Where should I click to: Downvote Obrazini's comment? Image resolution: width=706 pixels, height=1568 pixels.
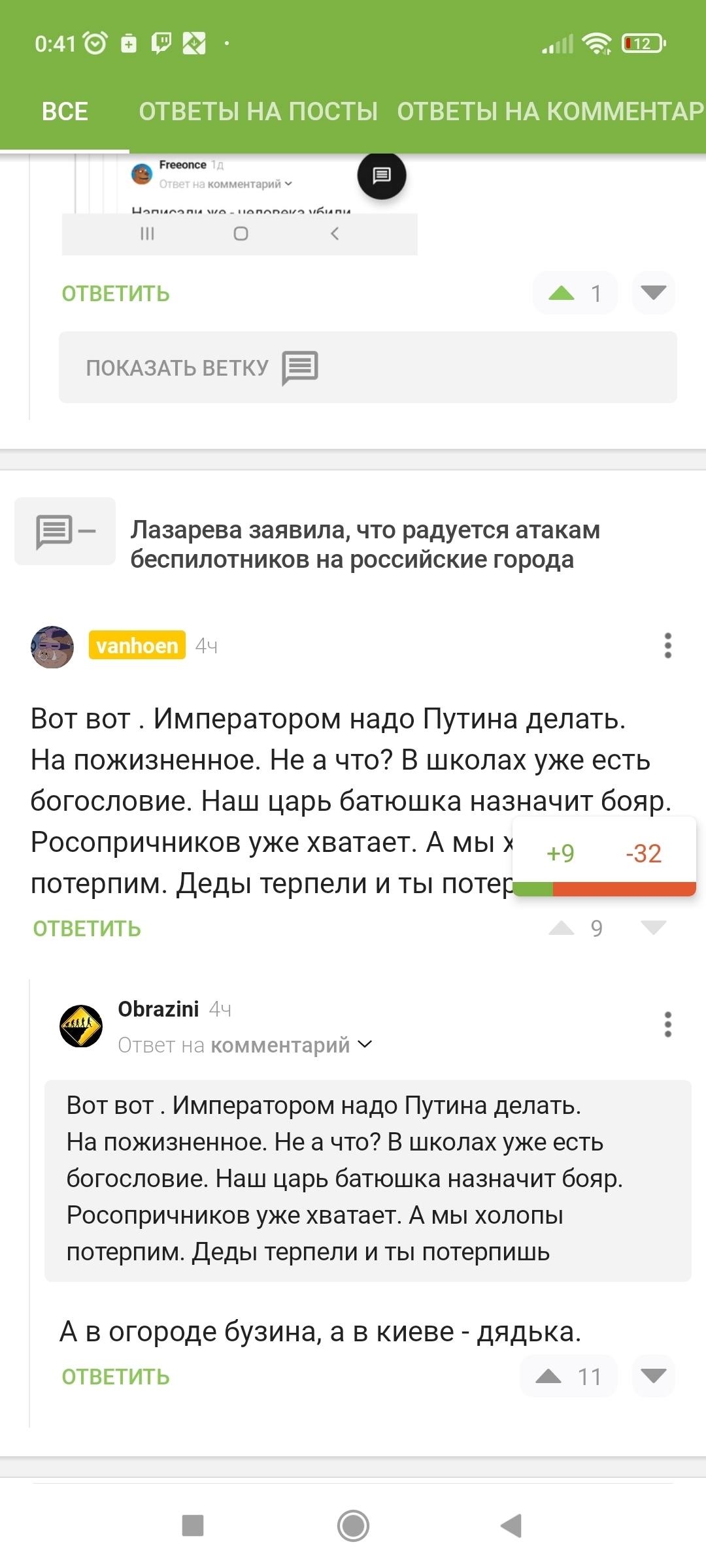[653, 1377]
